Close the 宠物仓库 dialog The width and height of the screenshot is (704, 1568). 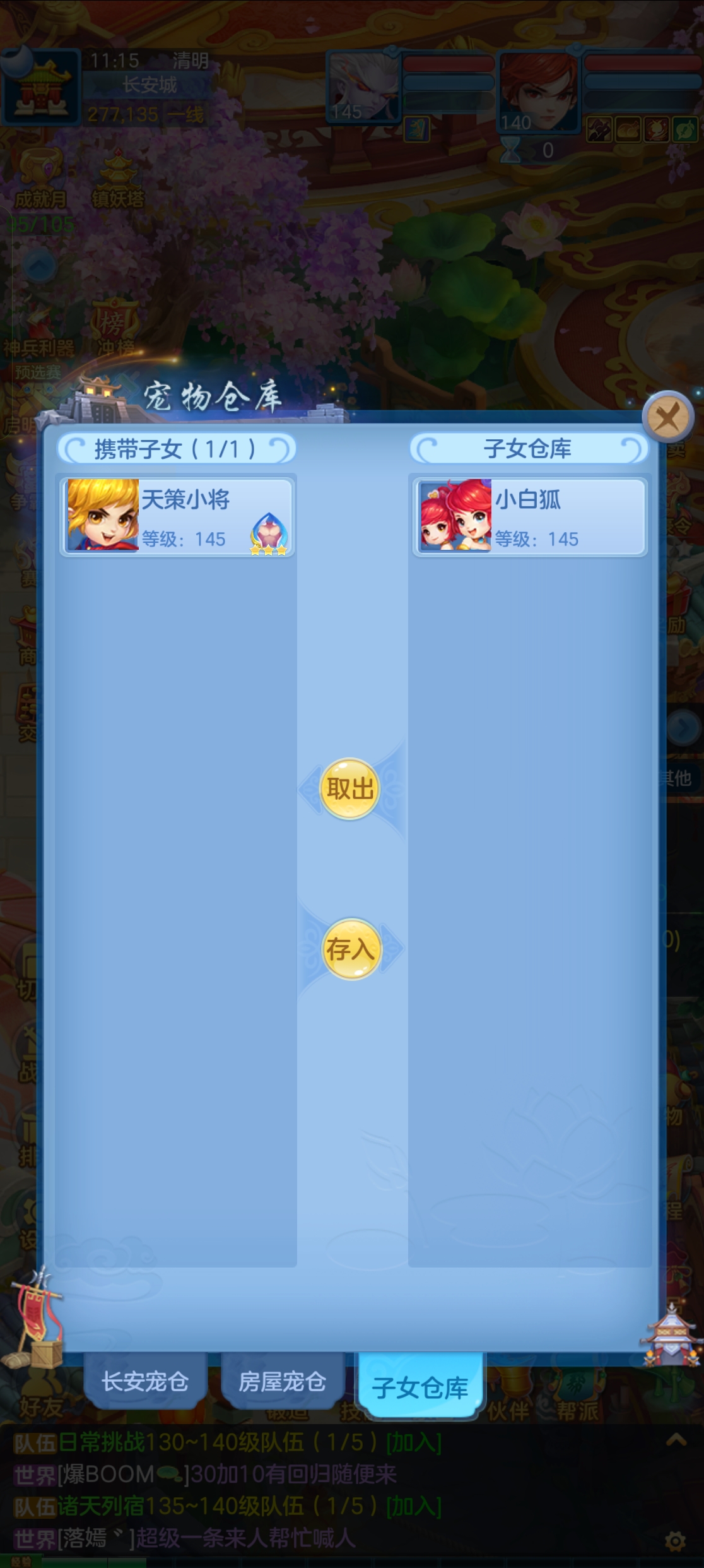667,417
